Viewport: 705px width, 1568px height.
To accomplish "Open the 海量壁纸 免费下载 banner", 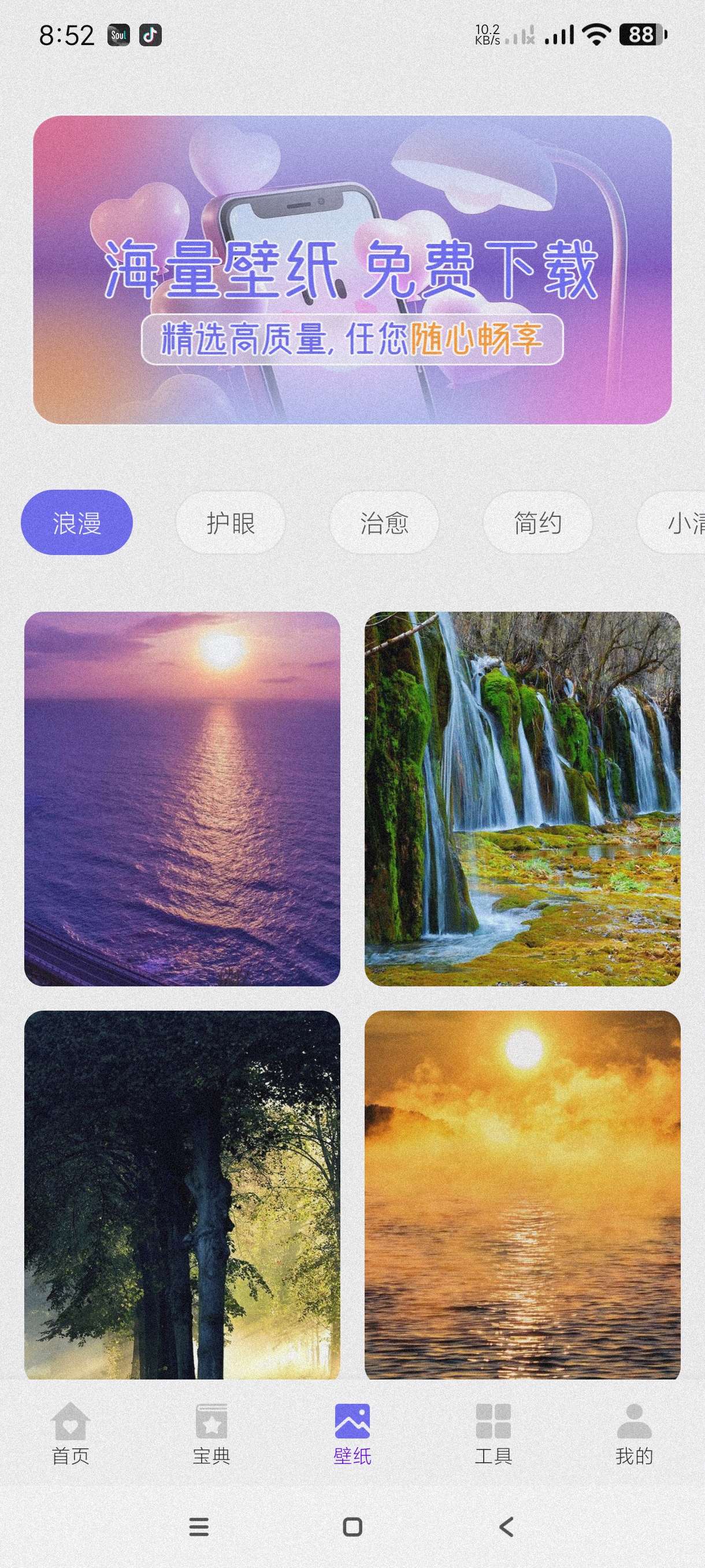I will [352, 269].
